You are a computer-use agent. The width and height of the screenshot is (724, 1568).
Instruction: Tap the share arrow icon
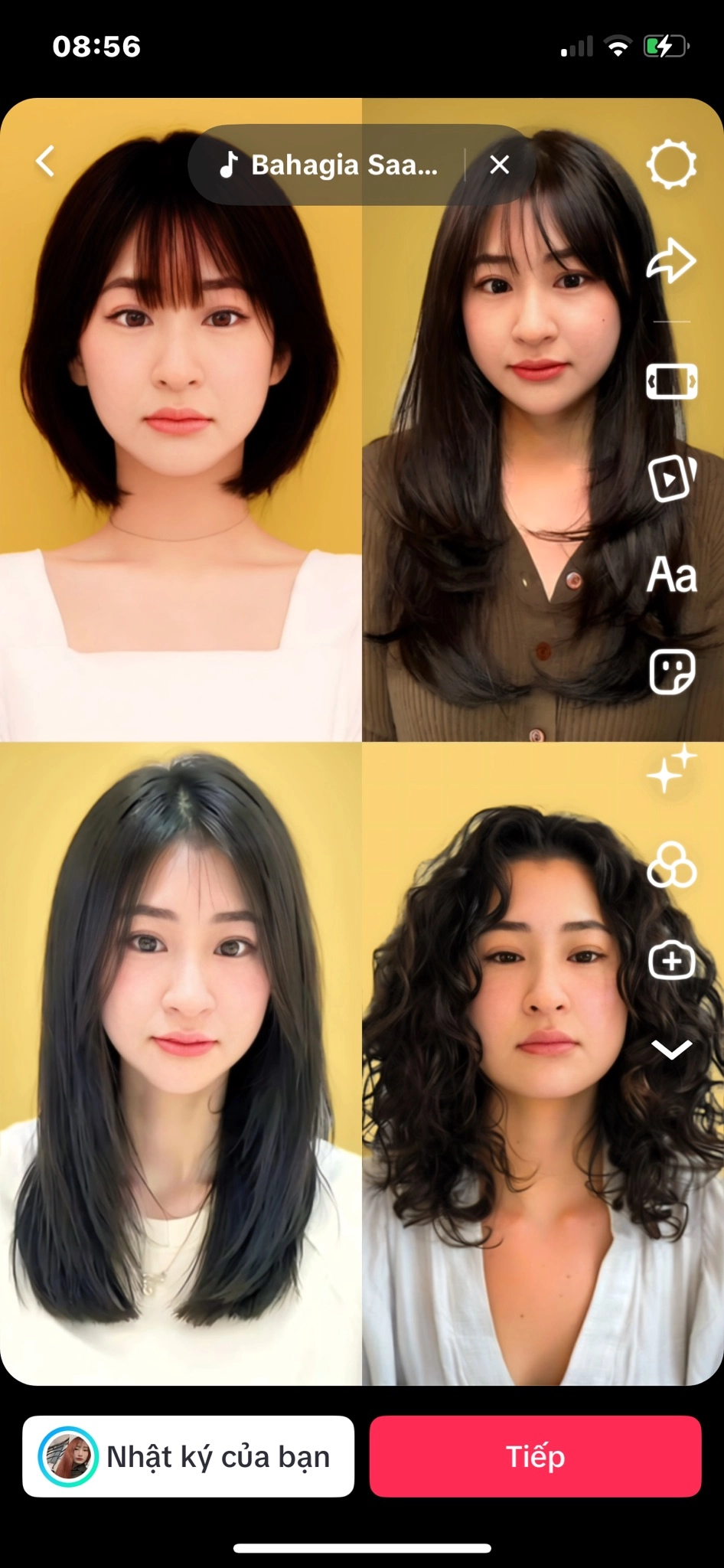pos(672,260)
